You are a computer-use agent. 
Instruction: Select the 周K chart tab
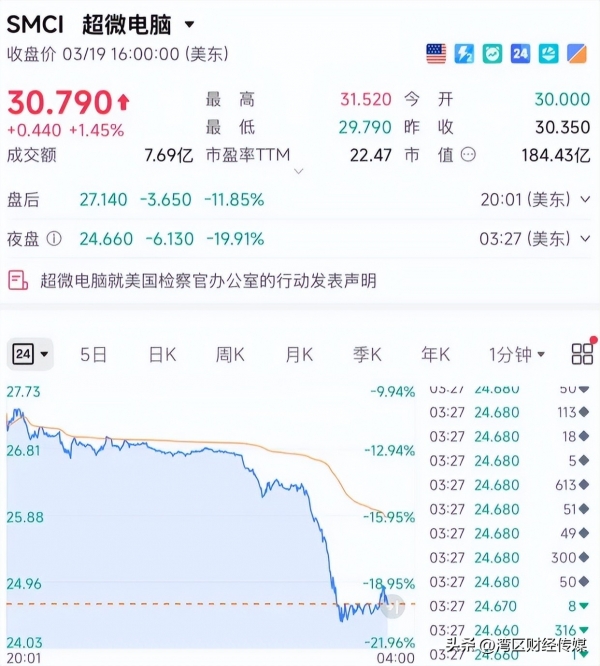[x=231, y=354]
